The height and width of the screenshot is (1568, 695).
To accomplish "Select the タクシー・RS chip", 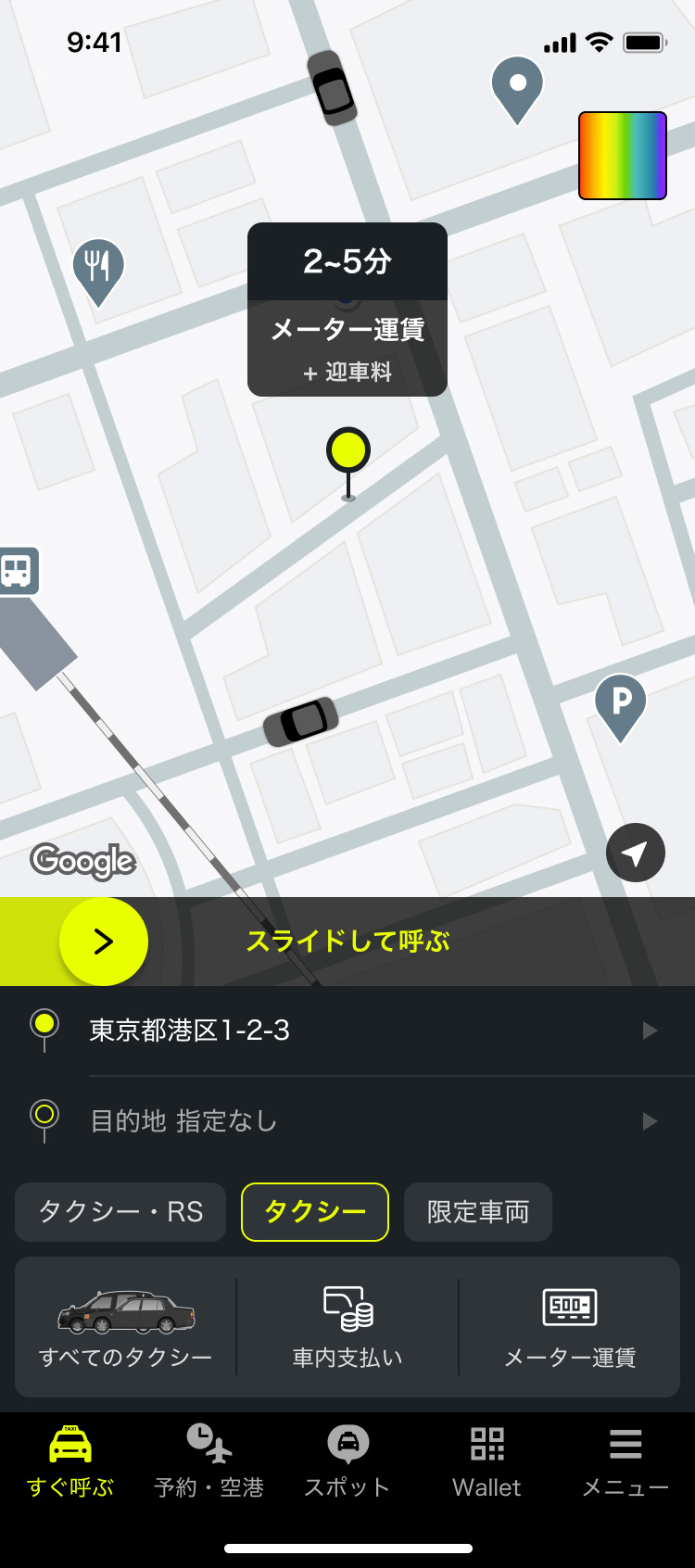I will click(x=120, y=1212).
